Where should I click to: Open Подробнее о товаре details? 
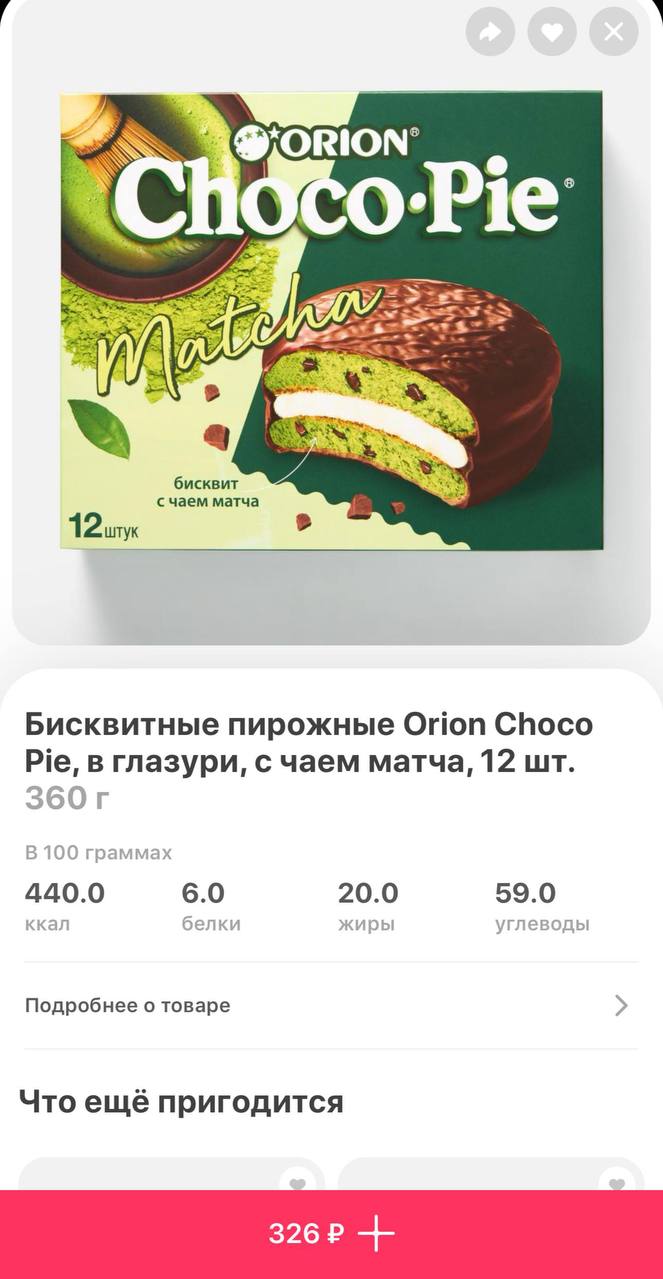(x=330, y=1005)
